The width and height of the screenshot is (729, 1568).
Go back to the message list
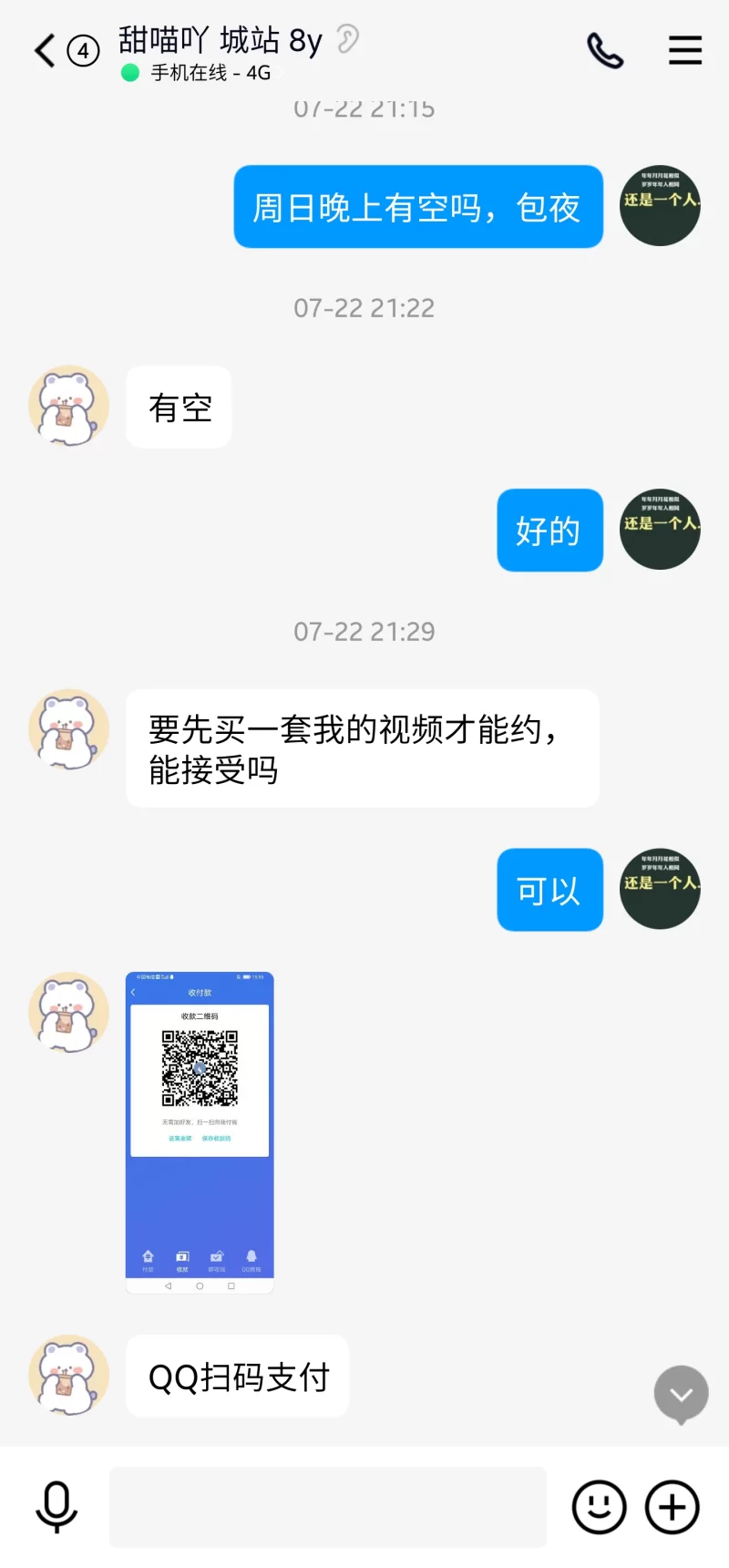coord(46,50)
